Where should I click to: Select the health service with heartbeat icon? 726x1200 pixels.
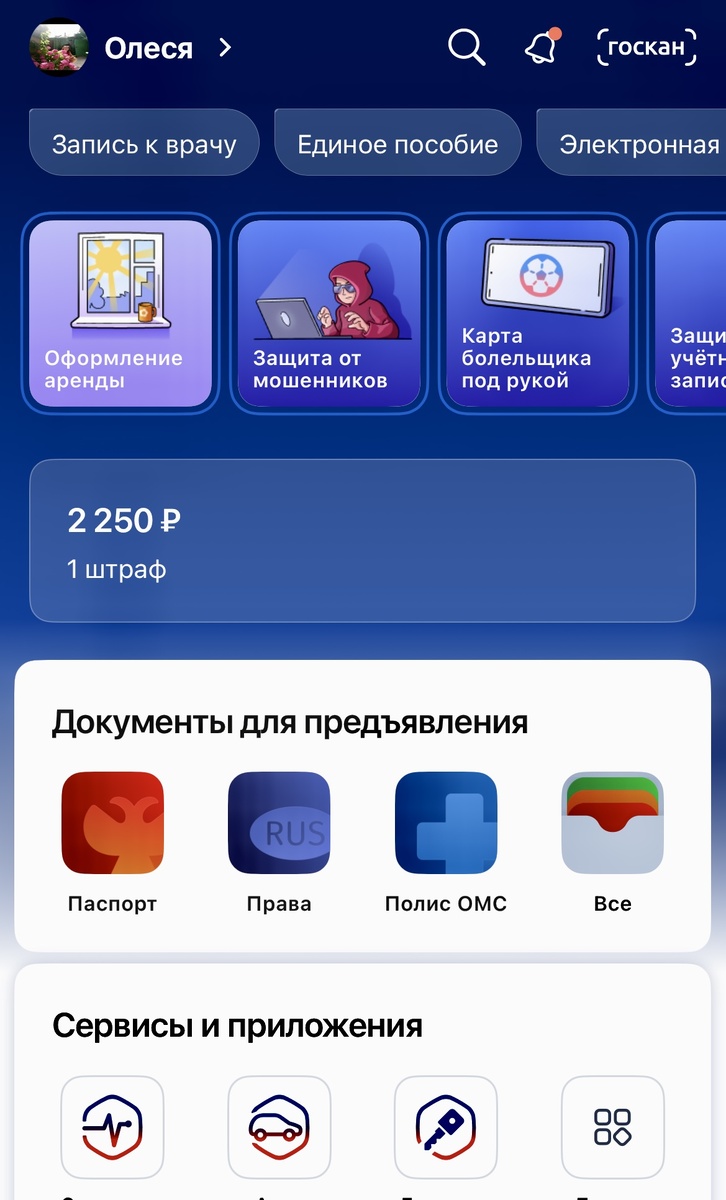tap(111, 1128)
